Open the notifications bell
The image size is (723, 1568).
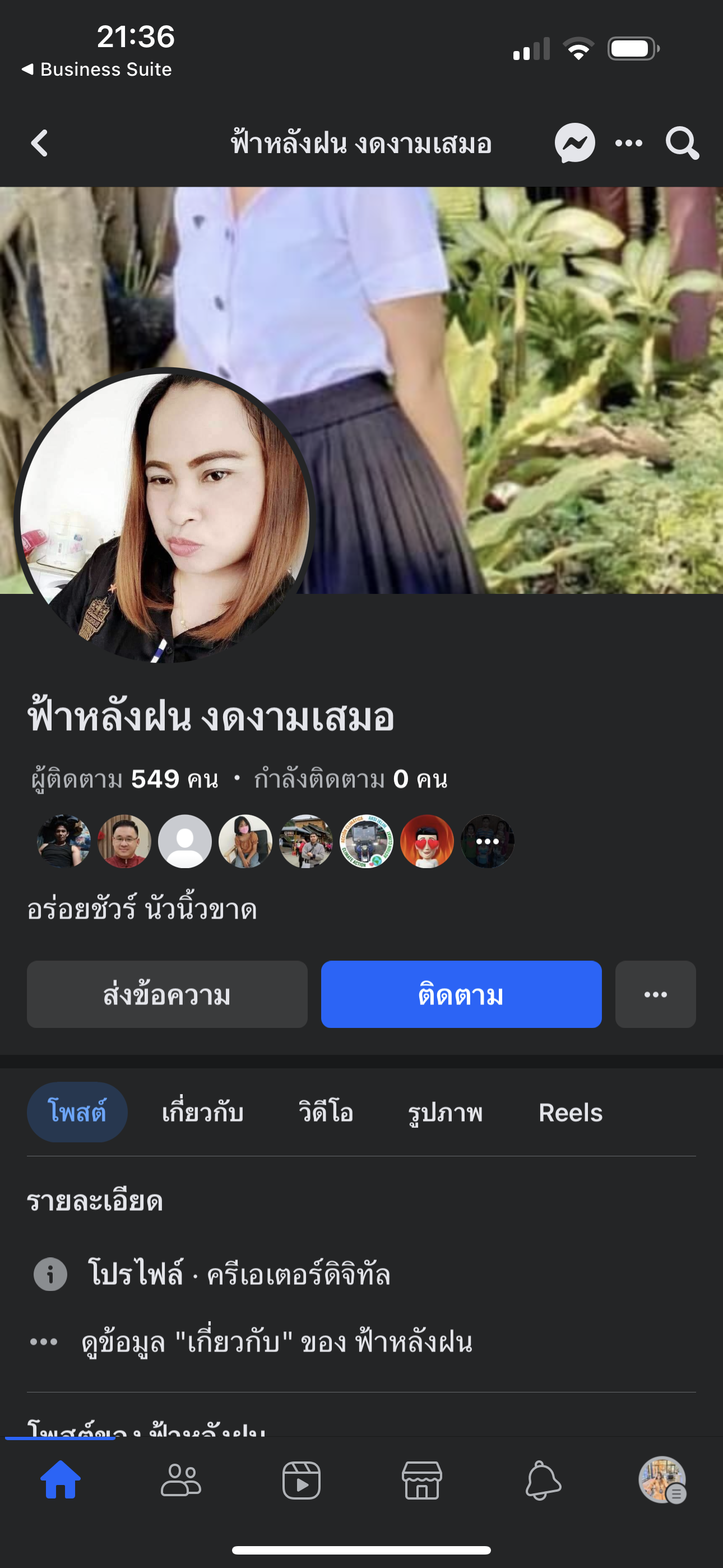(543, 1480)
